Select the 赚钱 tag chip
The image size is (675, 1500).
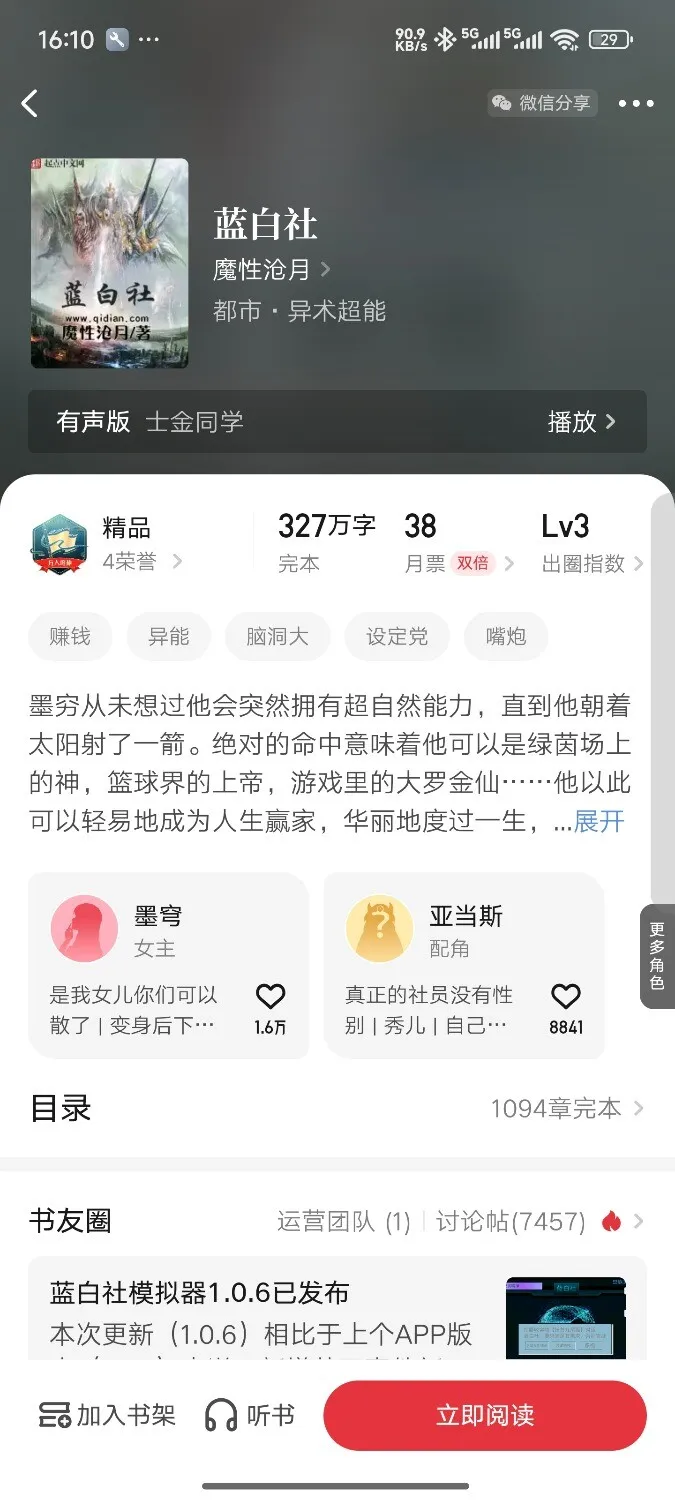(70, 636)
